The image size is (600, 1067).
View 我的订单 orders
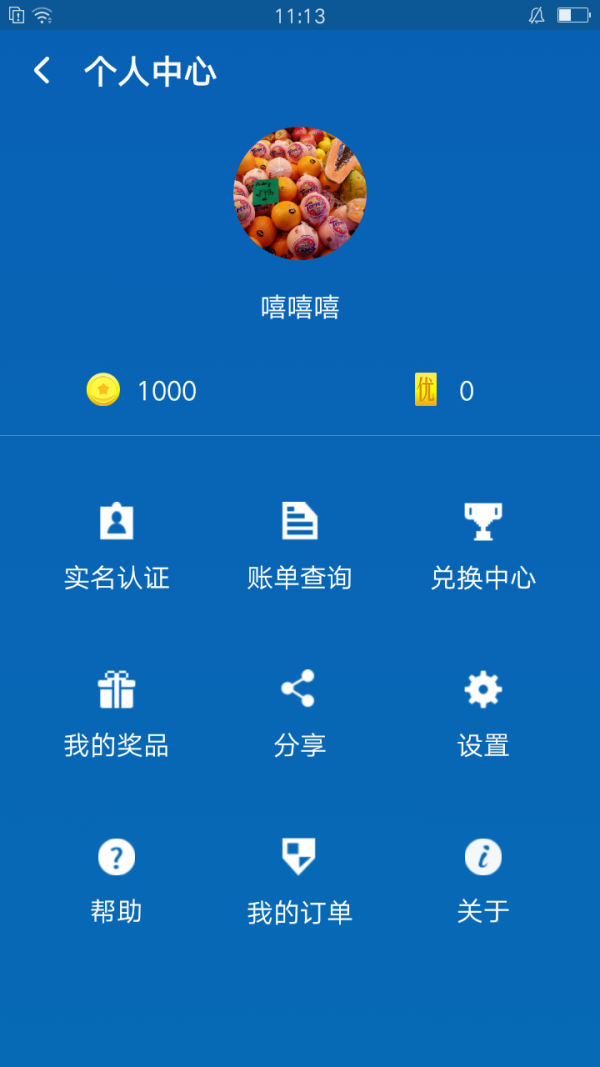(299, 880)
